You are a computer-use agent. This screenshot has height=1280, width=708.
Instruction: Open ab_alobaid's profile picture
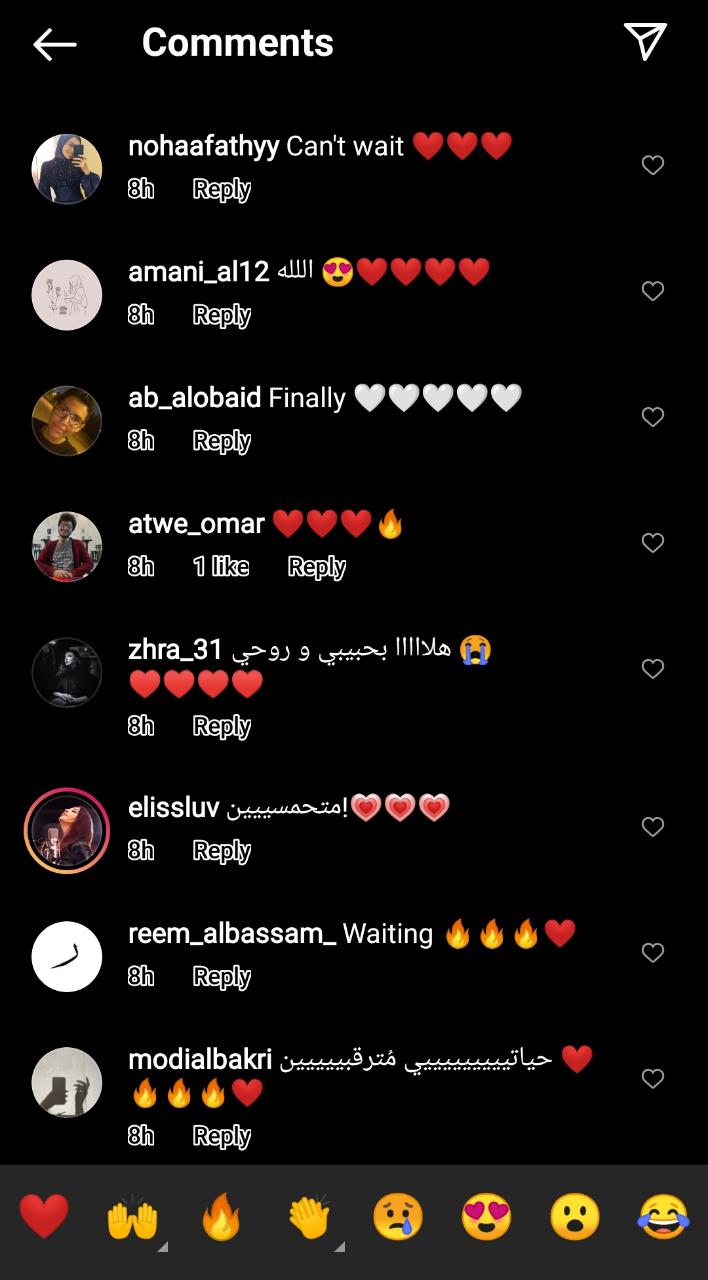click(67, 421)
